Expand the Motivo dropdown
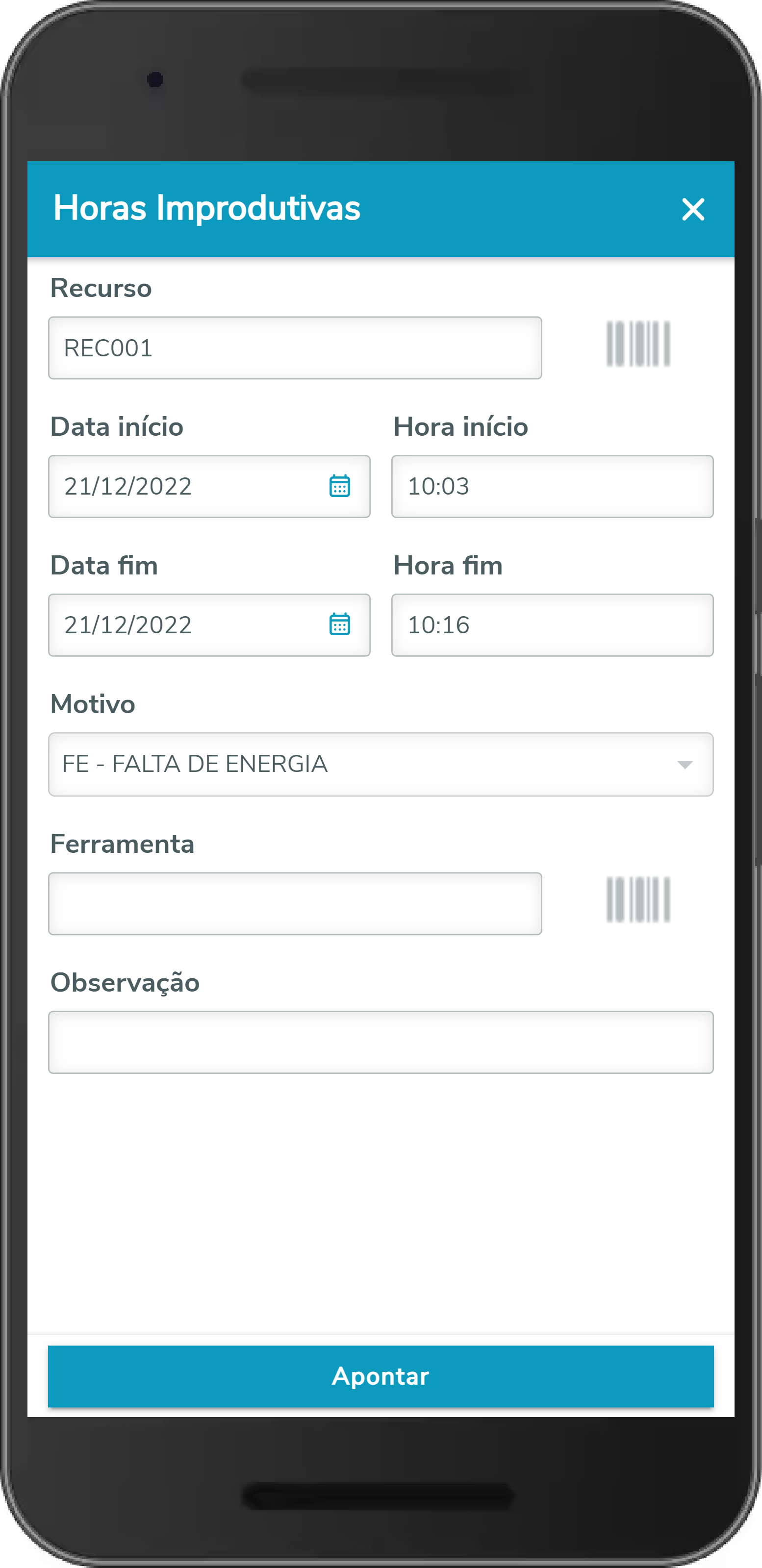762x1568 pixels. click(381, 765)
